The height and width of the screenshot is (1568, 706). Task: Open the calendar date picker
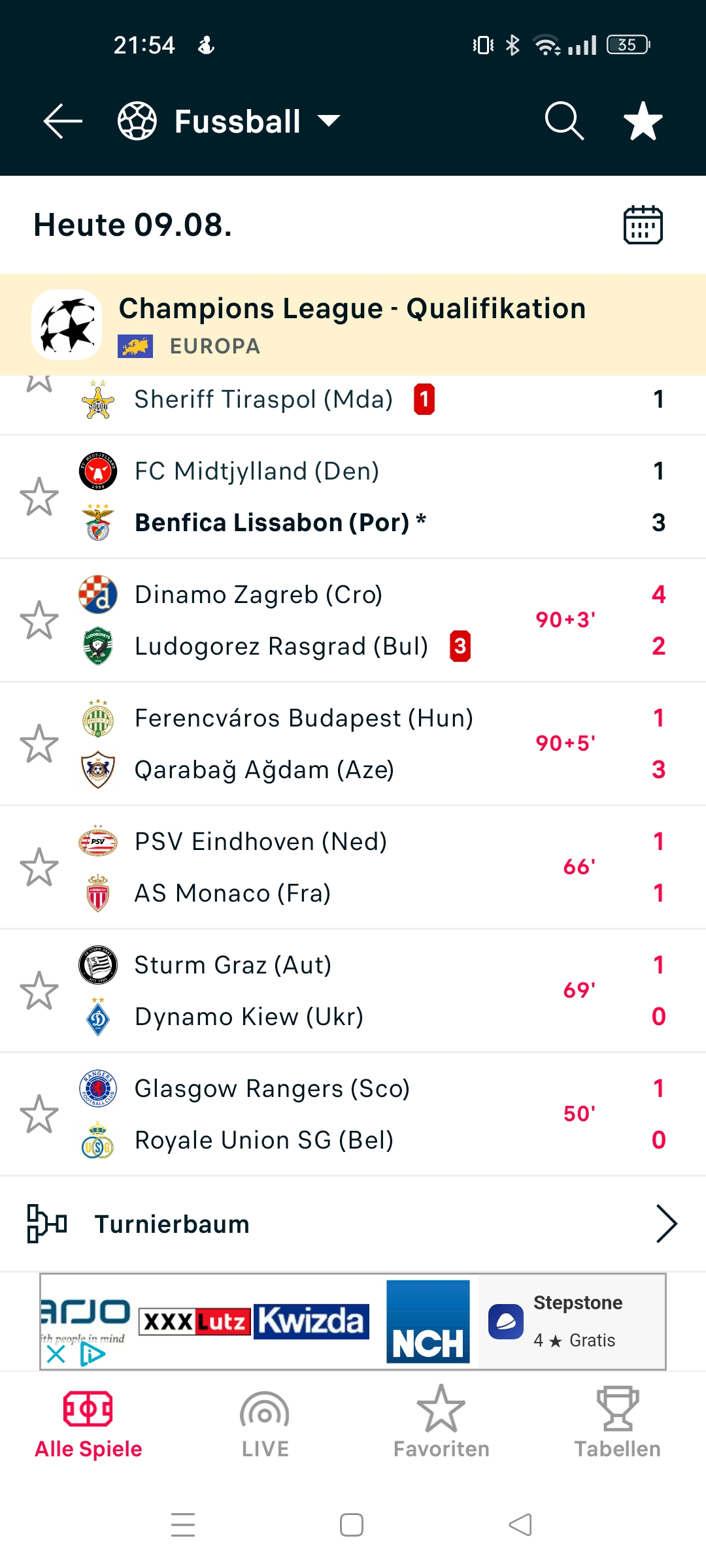(x=643, y=225)
